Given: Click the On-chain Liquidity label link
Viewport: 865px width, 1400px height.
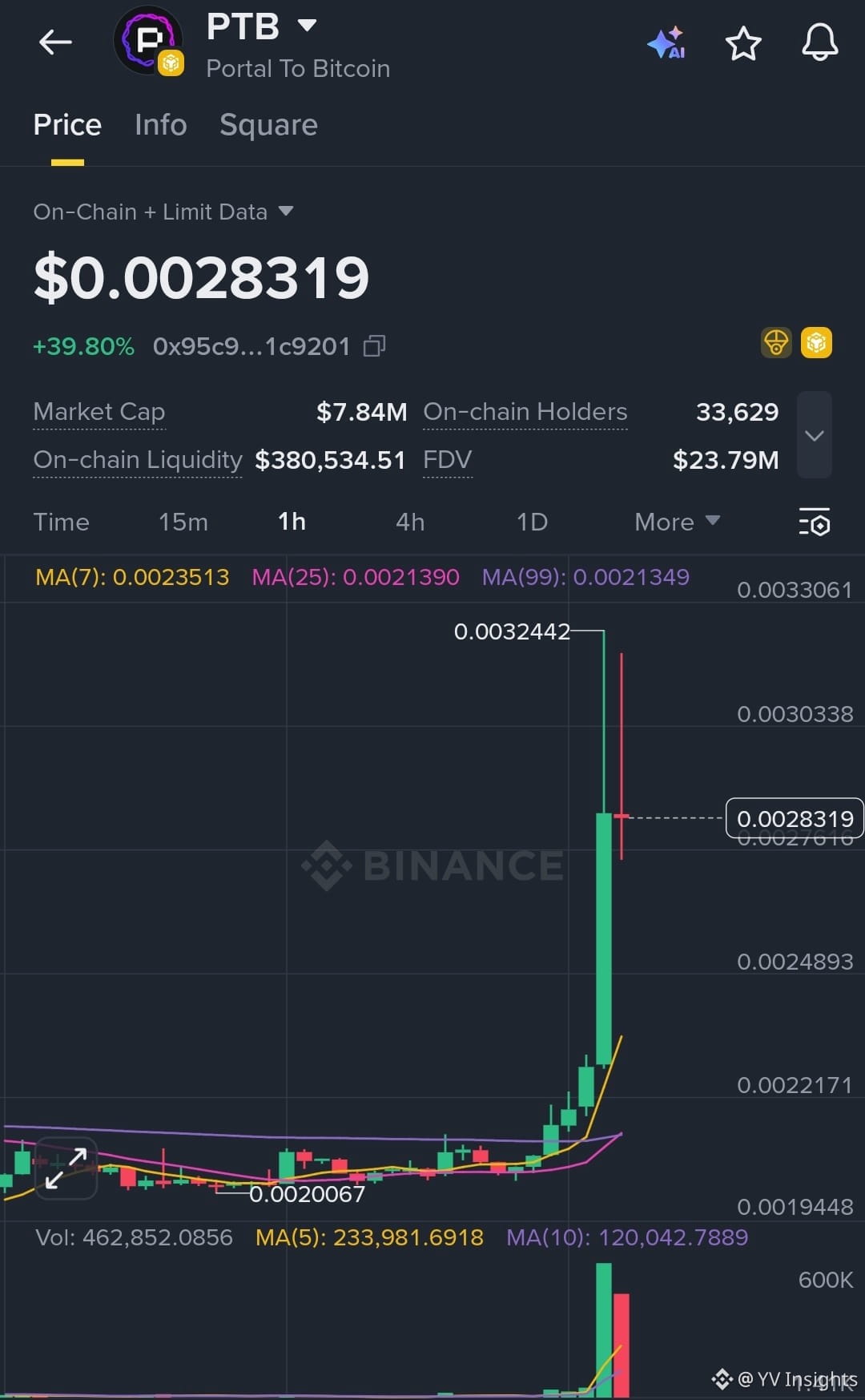Looking at the screenshot, I should pos(137,460).
